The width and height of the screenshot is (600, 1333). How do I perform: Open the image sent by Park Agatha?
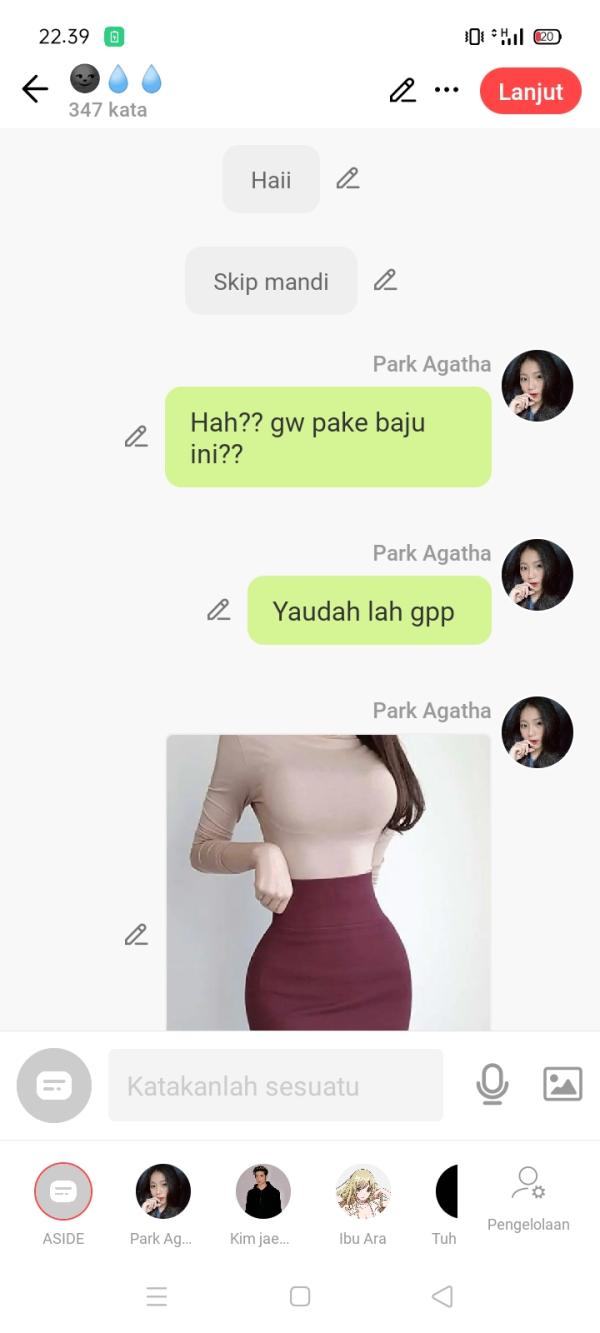pos(328,880)
